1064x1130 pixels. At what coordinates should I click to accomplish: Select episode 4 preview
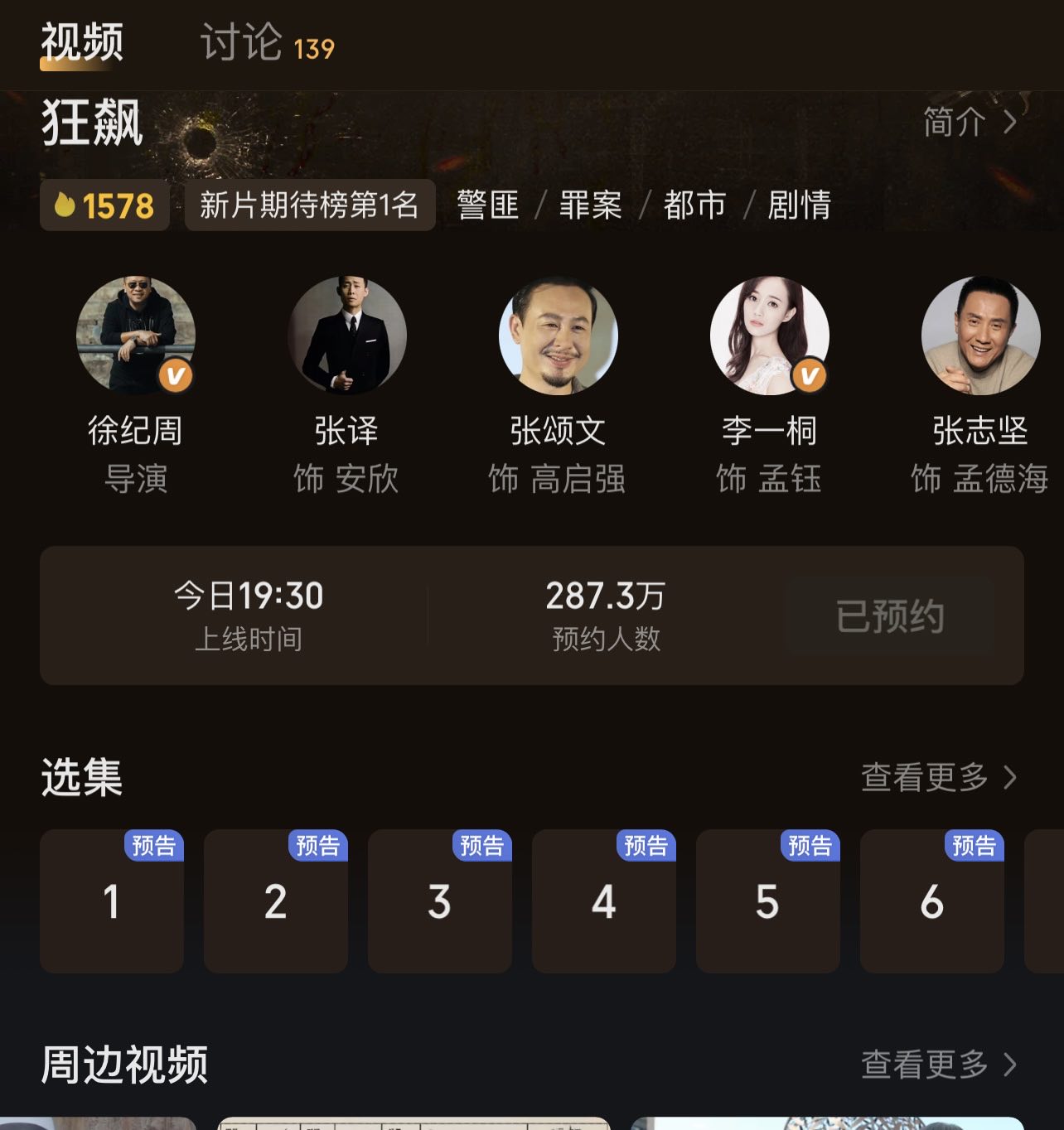[x=604, y=901]
